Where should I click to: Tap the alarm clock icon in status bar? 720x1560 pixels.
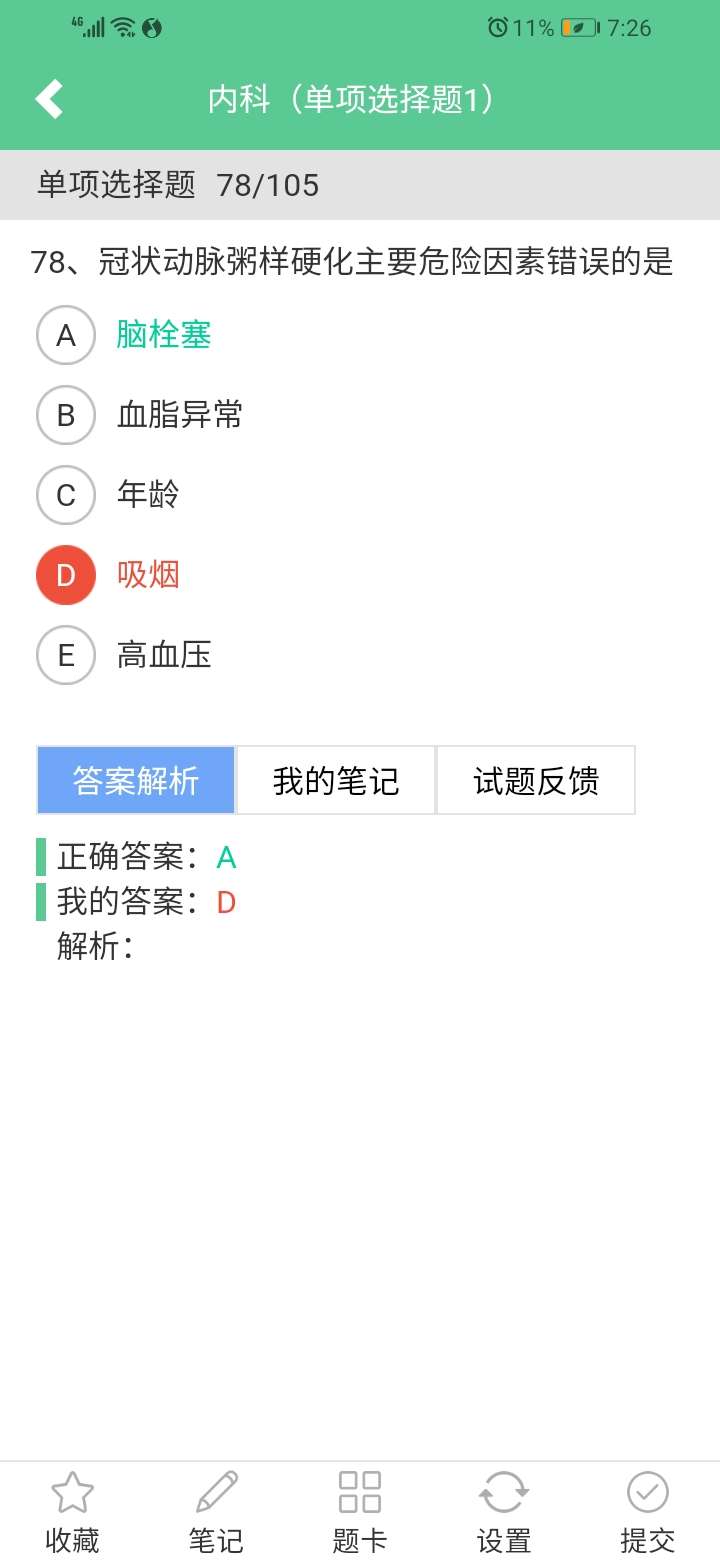pyautogui.click(x=497, y=28)
